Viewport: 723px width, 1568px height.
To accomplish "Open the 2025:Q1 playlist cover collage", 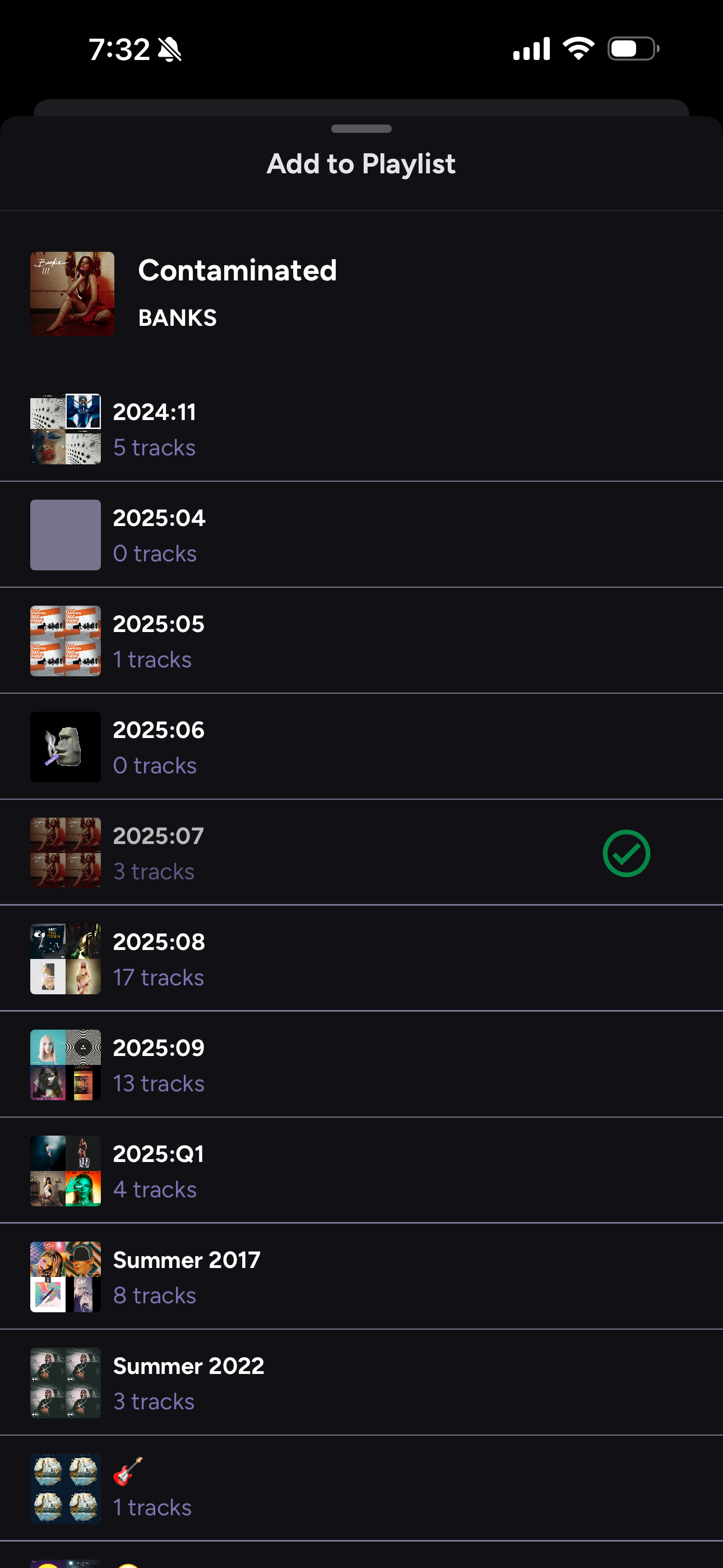I will click(65, 1170).
